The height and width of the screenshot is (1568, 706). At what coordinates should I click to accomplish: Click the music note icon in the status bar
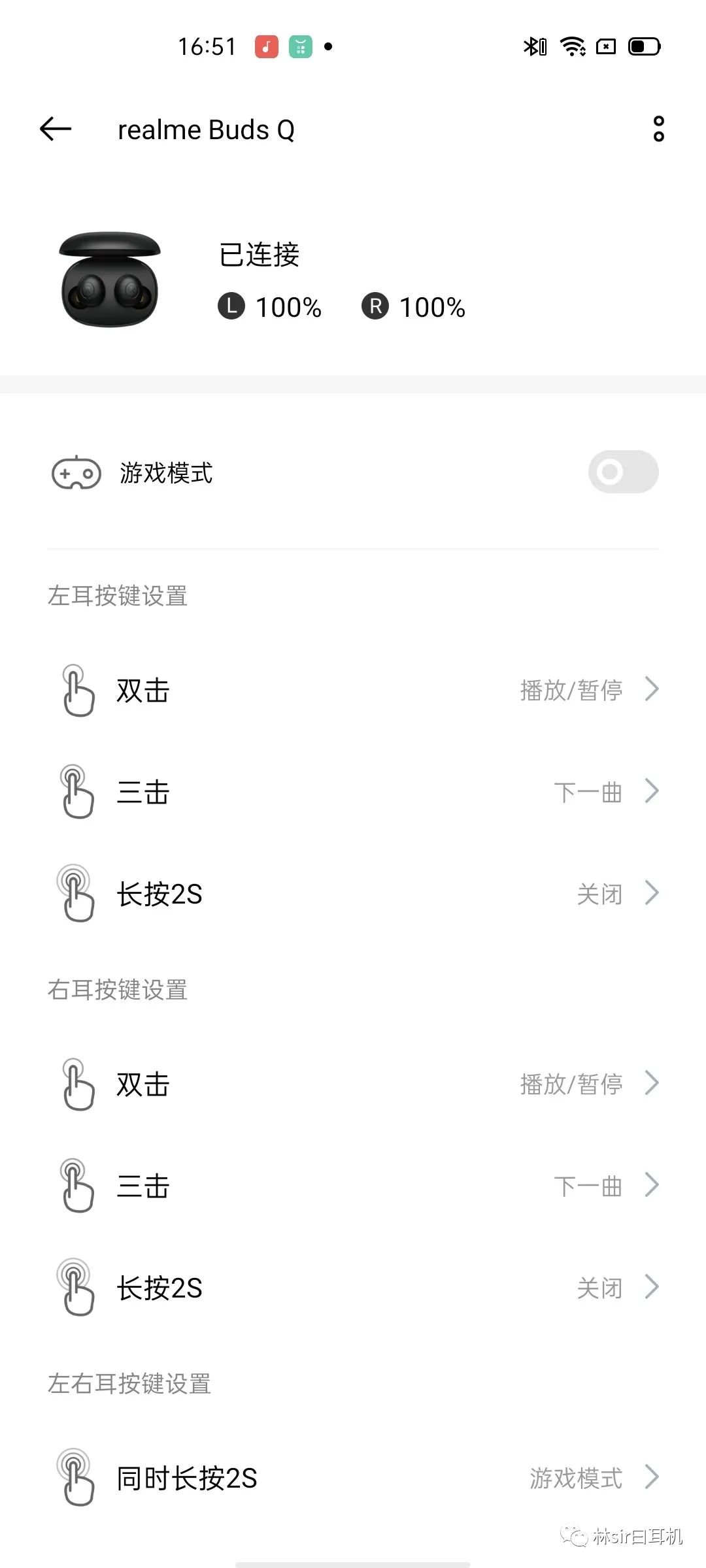266,46
